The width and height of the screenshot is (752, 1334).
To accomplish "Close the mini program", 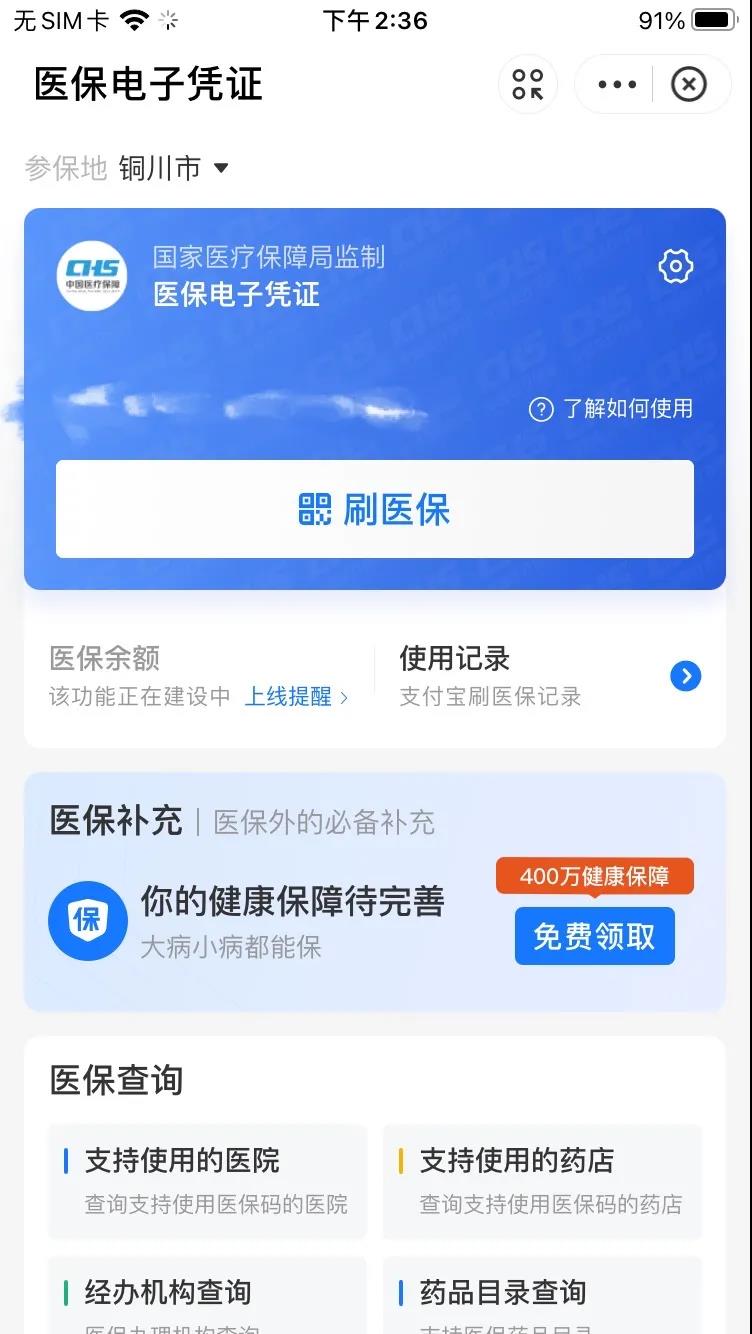I will click(688, 85).
